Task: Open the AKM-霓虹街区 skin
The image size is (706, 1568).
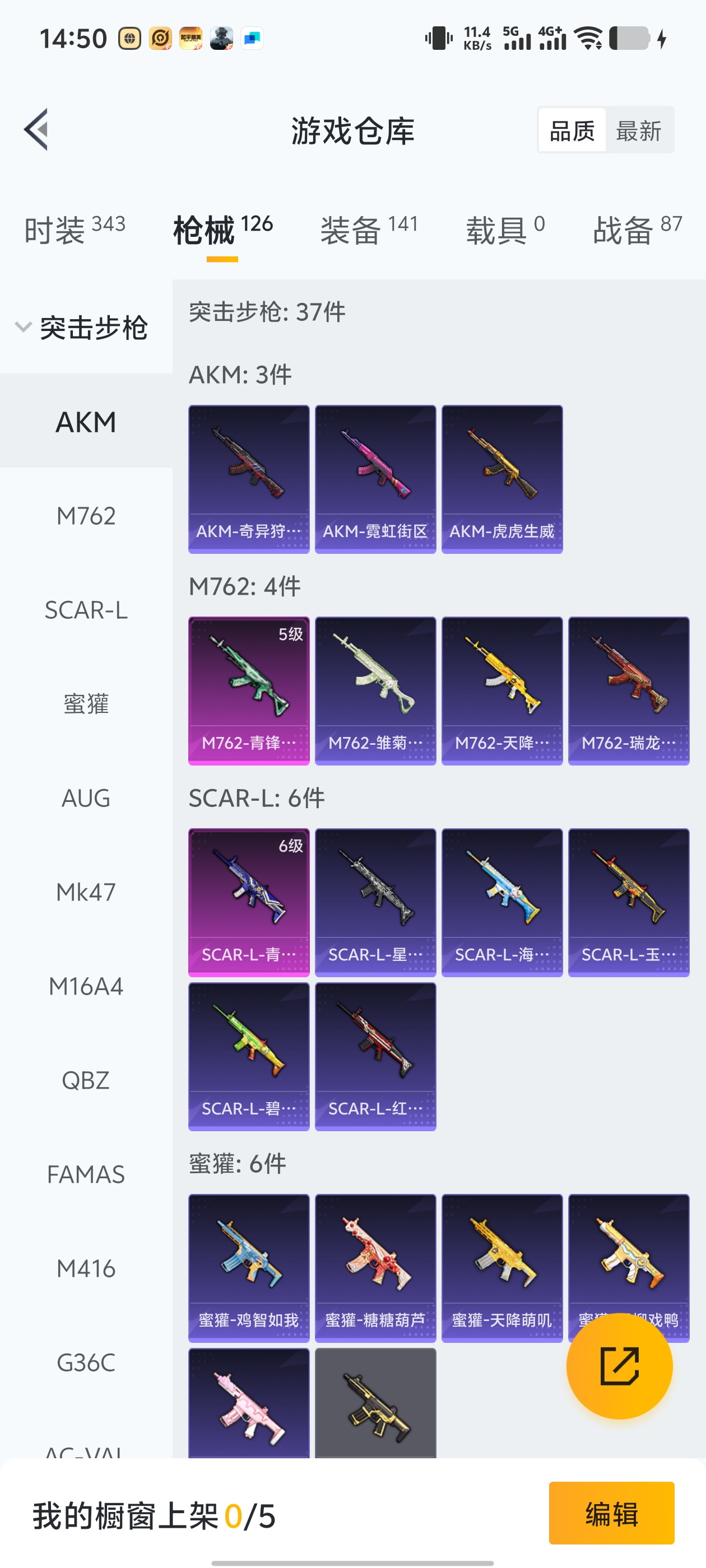Action: pos(375,479)
